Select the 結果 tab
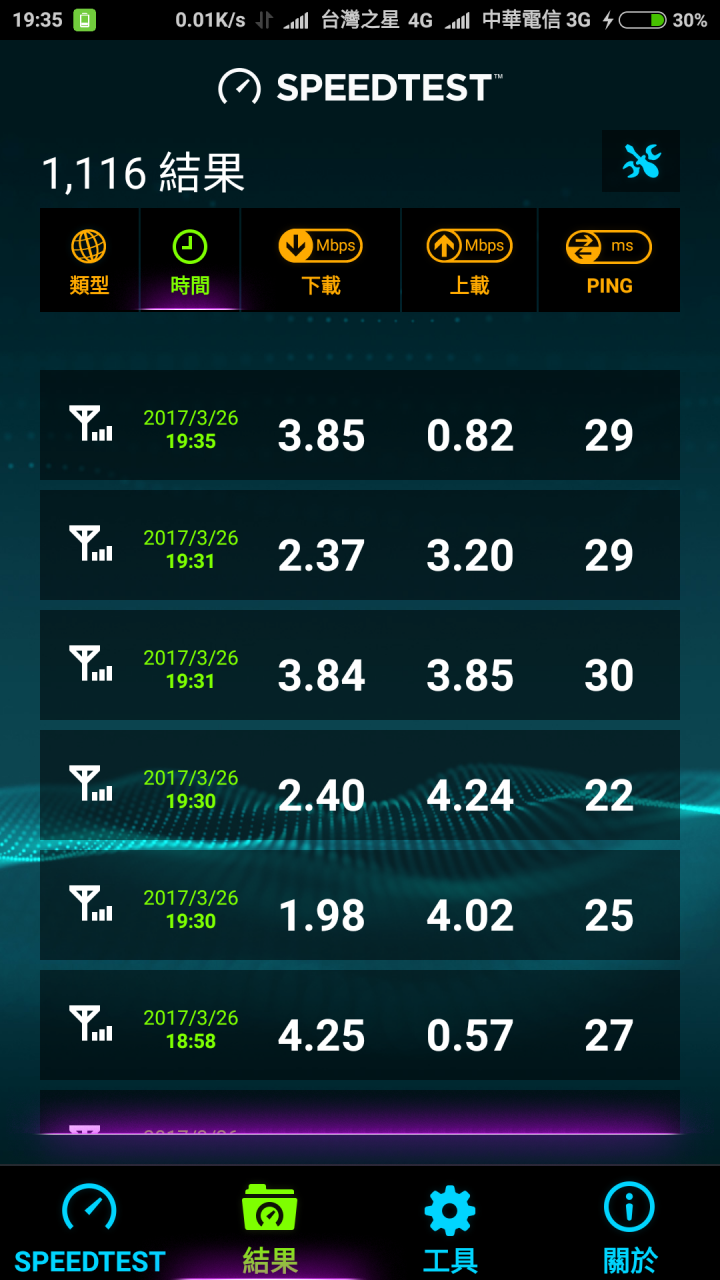Image resolution: width=720 pixels, height=1280 pixels. pos(270,1225)
